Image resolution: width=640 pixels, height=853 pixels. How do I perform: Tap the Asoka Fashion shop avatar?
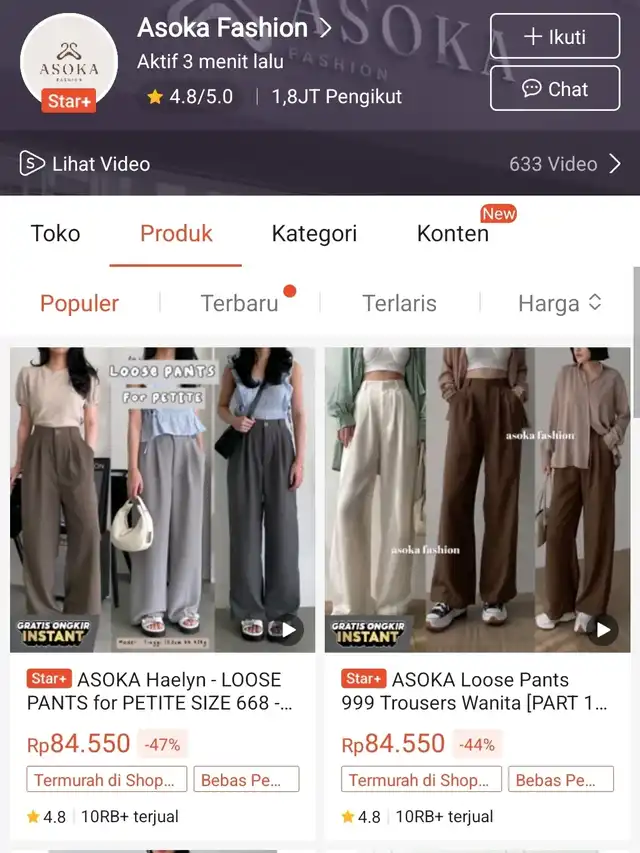(69, 62)
